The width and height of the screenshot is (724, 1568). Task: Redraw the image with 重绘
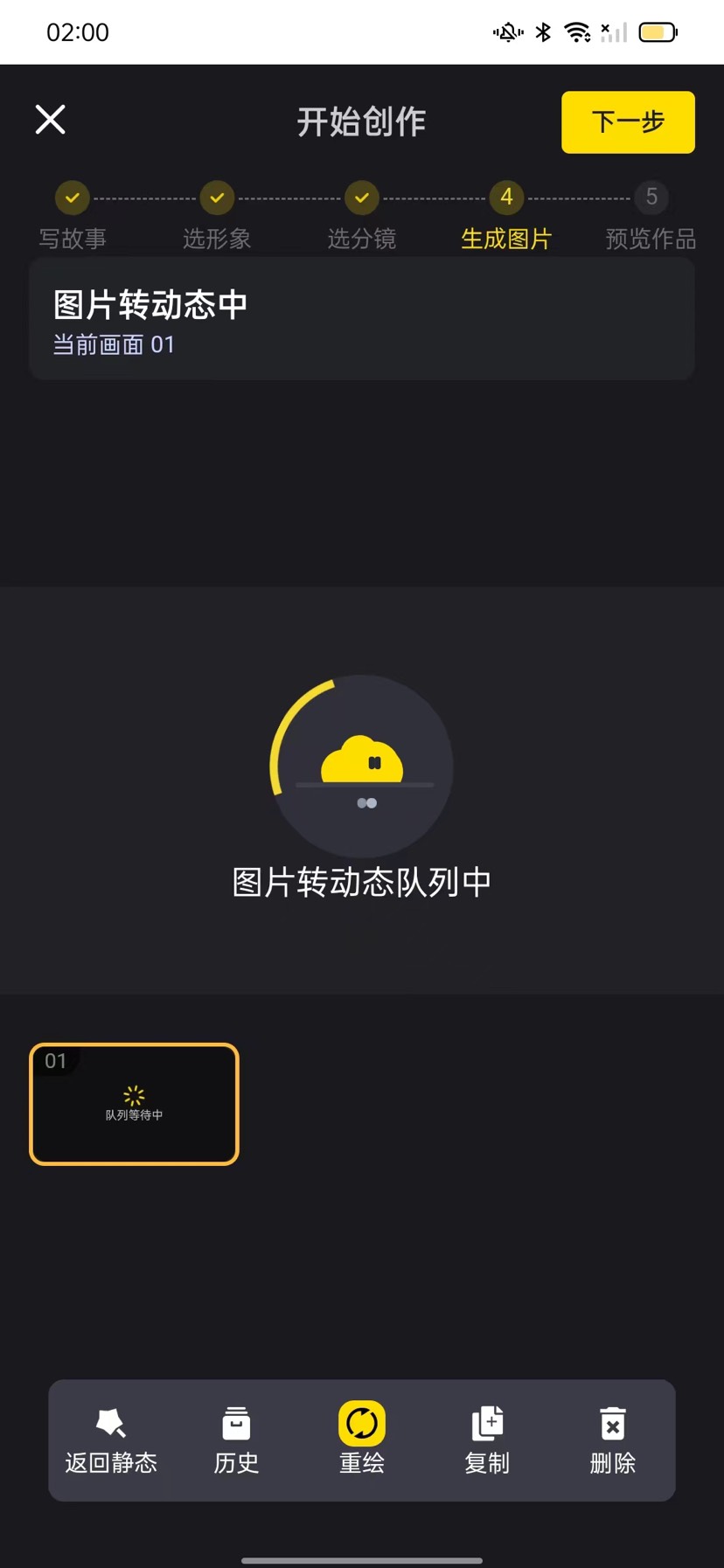[x=362, y=1440]
